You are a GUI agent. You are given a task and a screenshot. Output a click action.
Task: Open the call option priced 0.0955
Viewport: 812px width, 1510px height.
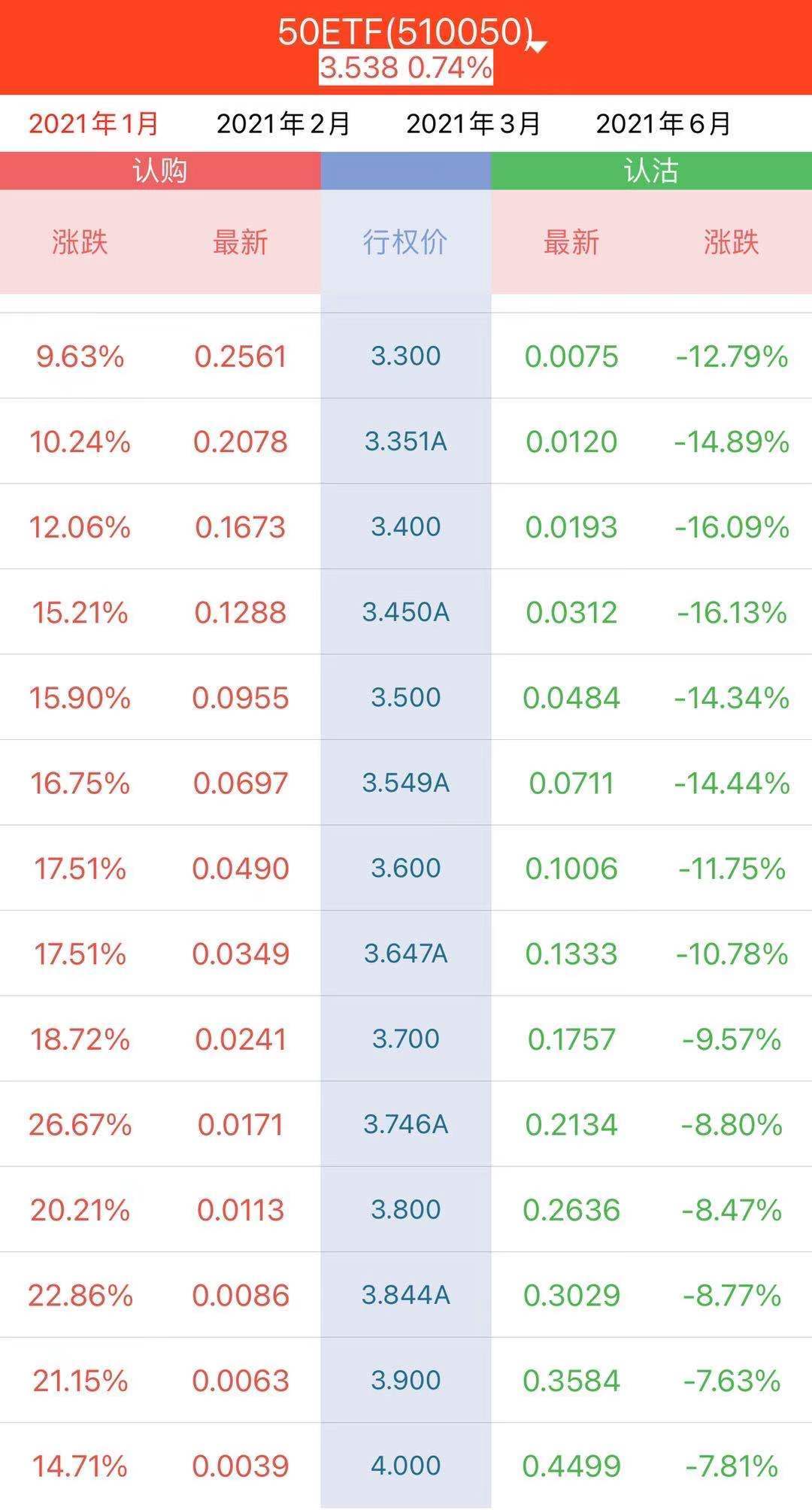[241, 698]
